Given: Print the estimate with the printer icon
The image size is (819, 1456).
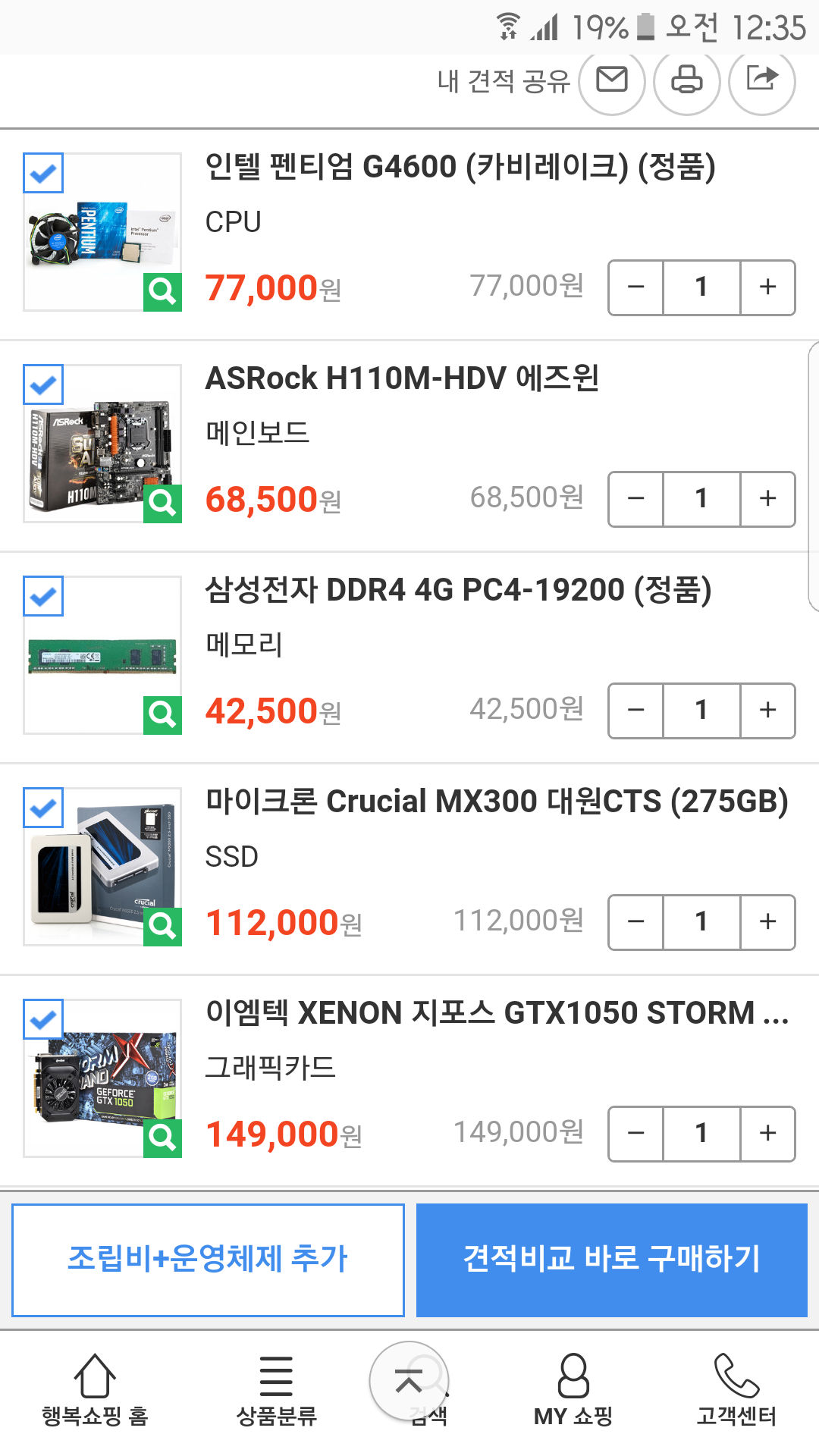Looking at the screenshot, I should coord(686,81).
